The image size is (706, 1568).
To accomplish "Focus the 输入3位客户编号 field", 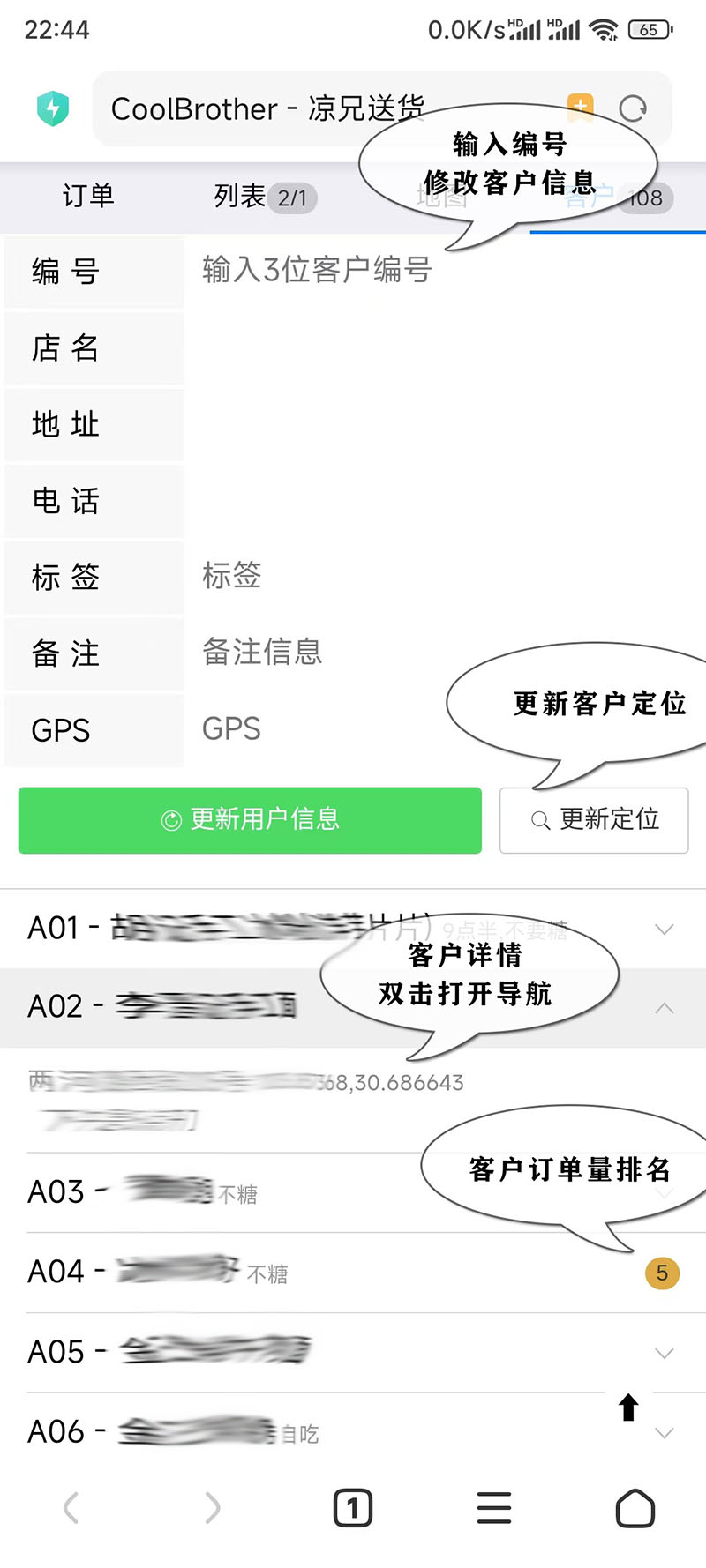I will (x=441, y=270).
